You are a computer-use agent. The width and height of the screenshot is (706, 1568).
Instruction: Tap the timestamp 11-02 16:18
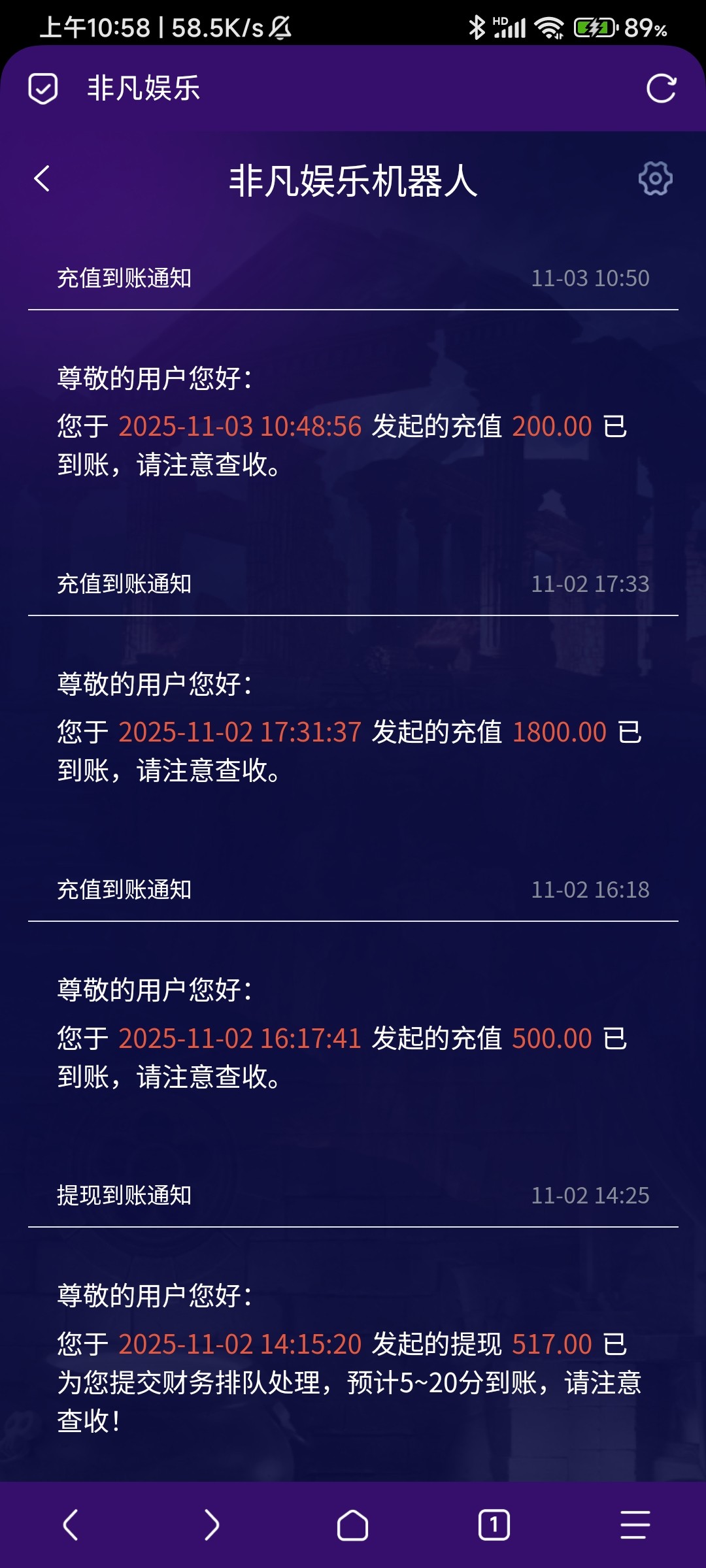[590, 890]
